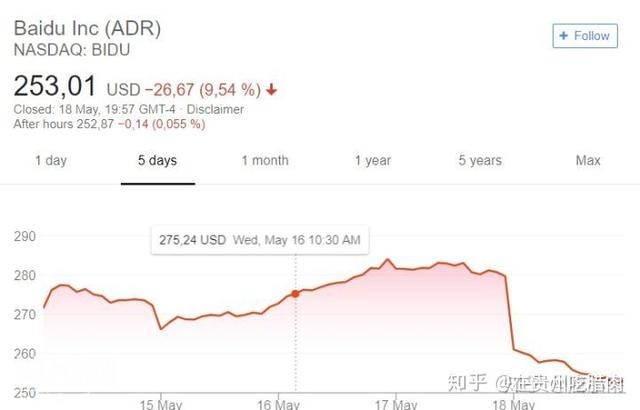This screenshot has height=410, width=640.
Task: Switch to the 1 year view
Action: tap(372, 161)
